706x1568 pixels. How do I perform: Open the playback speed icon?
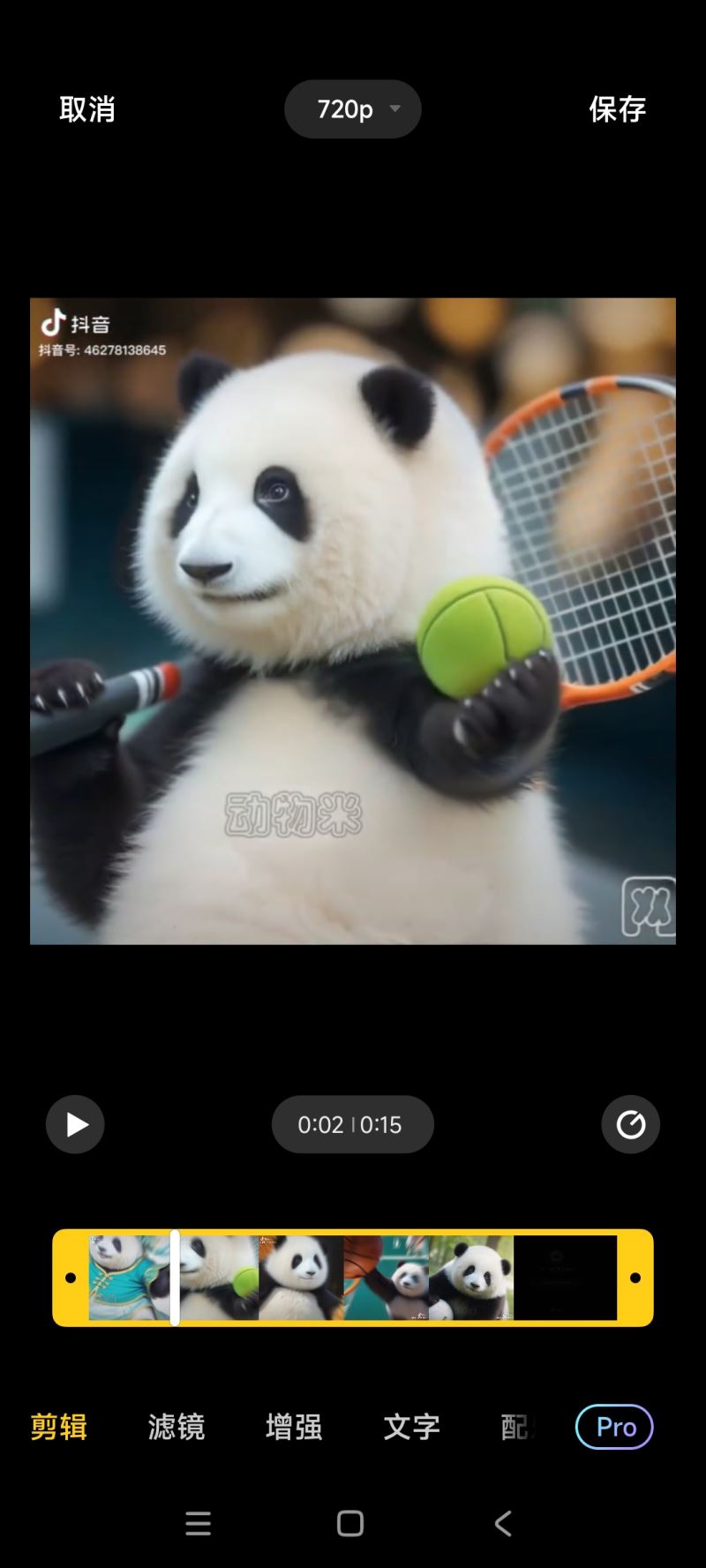(630, 1124)
